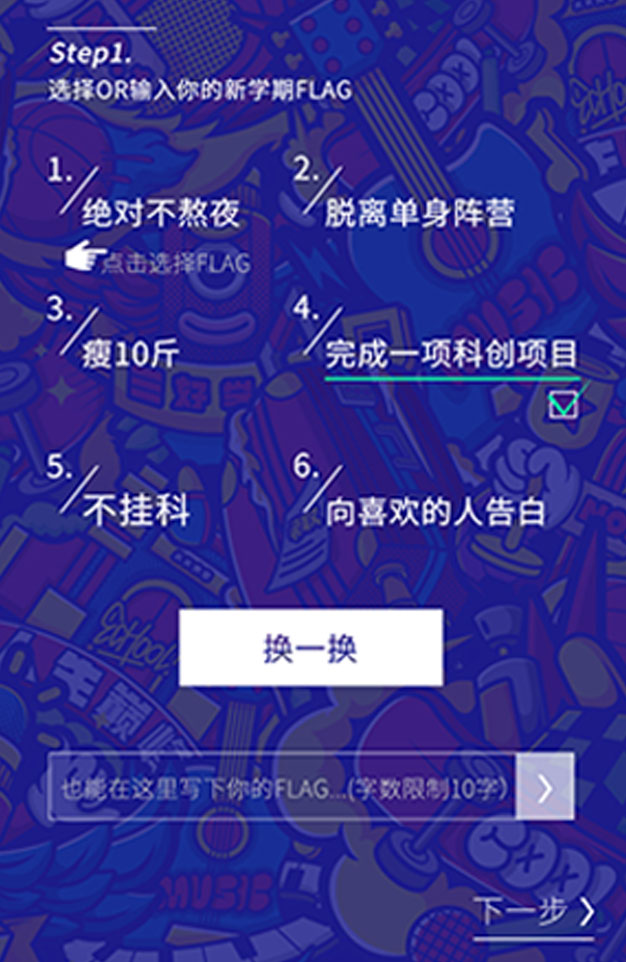
Task: Focus the custom FLAG text field
Action: [282, 787]
